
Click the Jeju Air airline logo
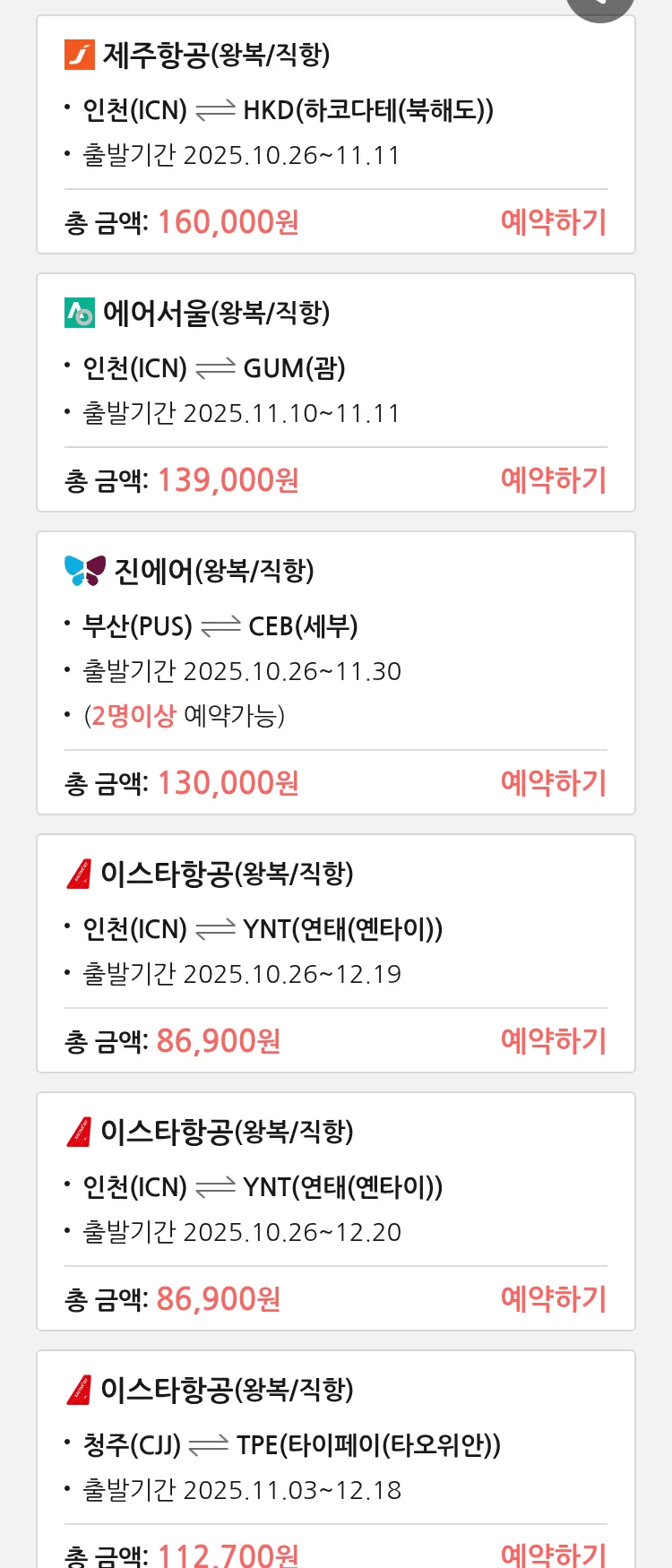point(79,54)
